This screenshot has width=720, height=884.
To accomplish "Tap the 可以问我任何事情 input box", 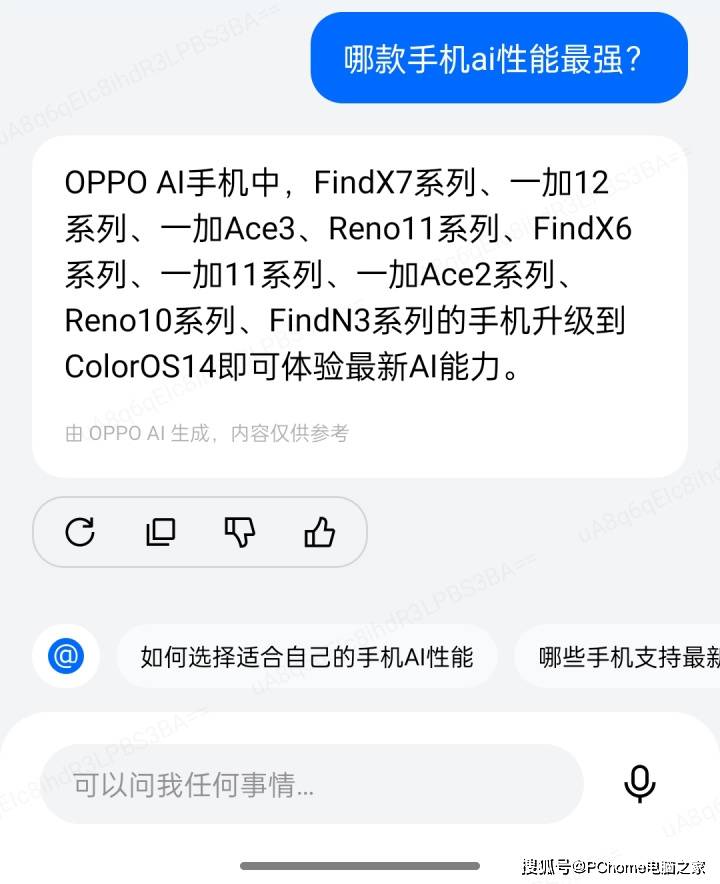I will [300, 784].
